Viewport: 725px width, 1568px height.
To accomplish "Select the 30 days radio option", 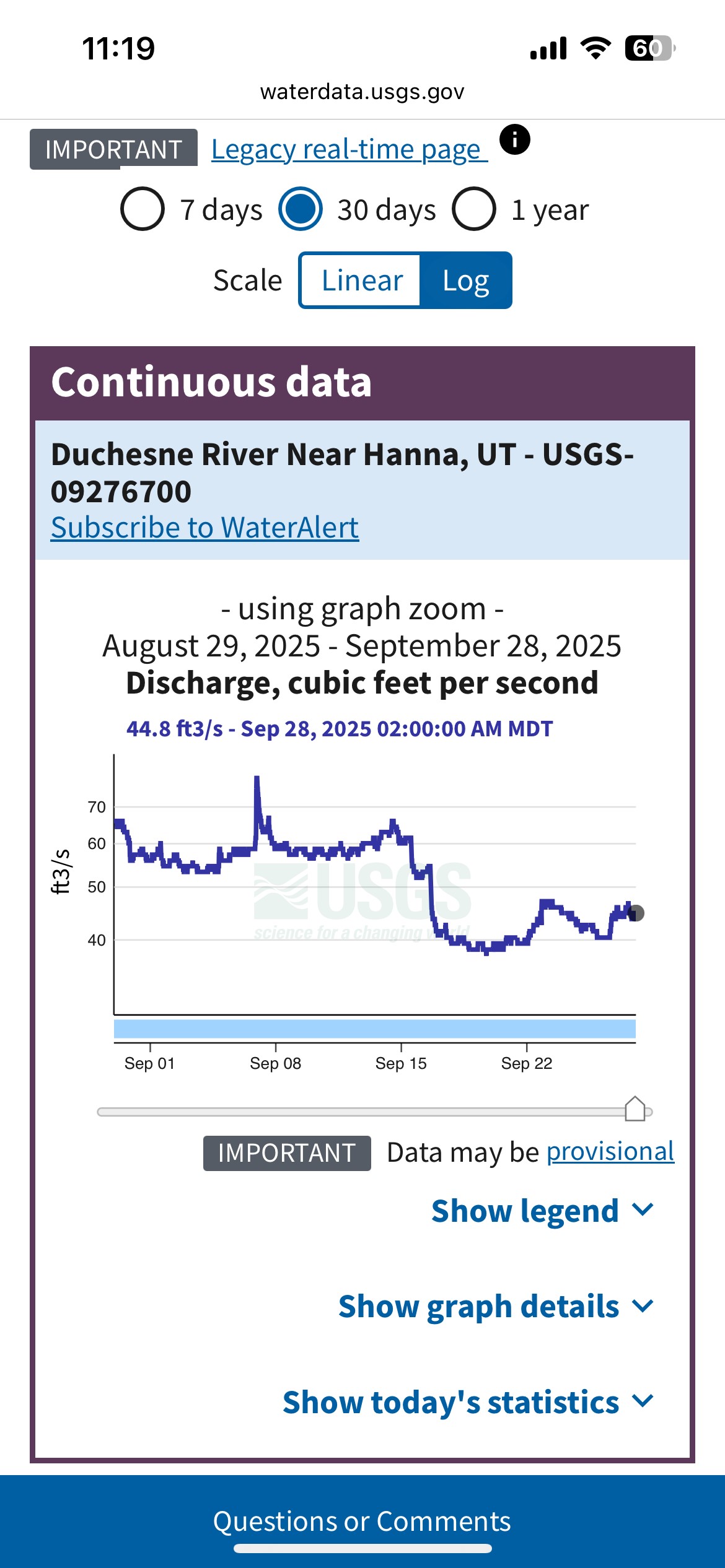I will 301,209.
